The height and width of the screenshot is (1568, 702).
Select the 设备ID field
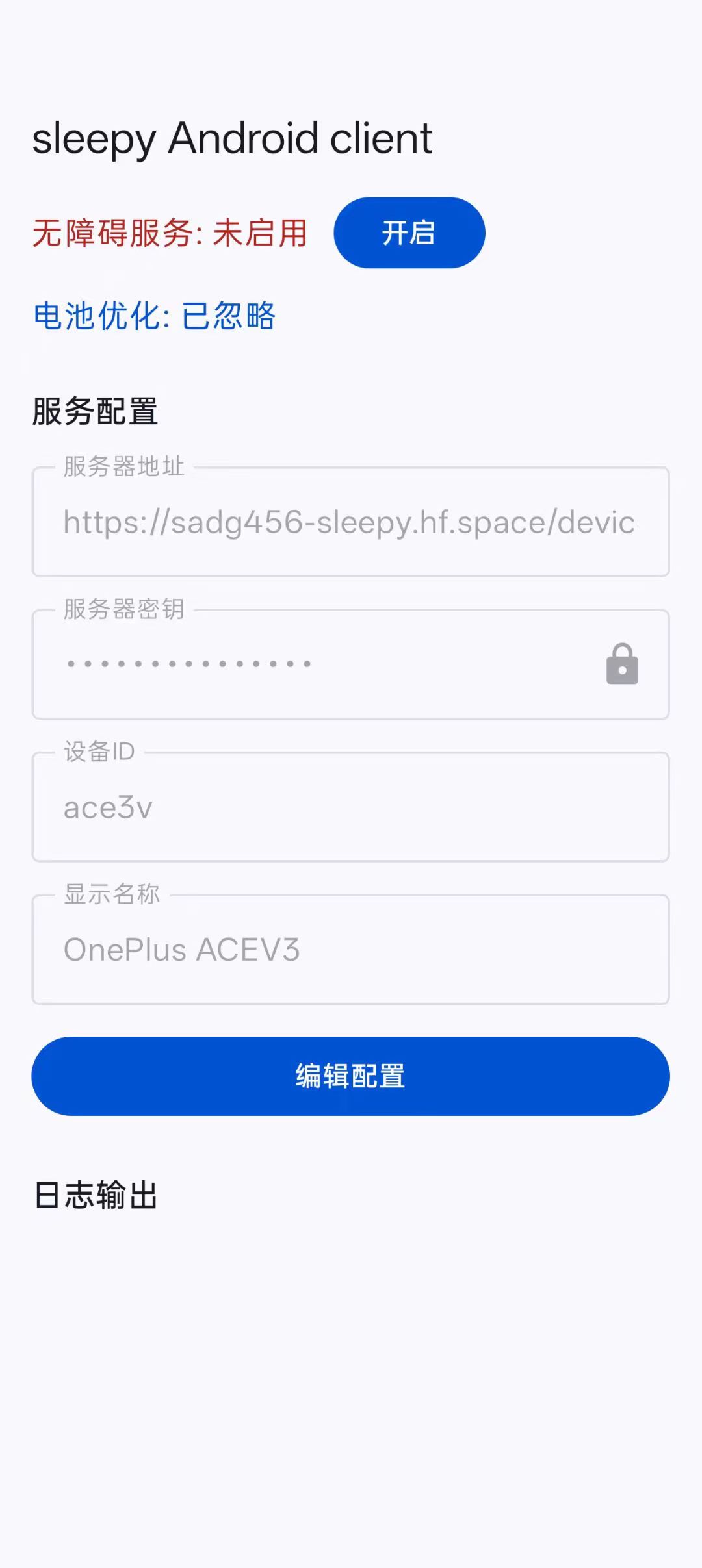point(350,807)
